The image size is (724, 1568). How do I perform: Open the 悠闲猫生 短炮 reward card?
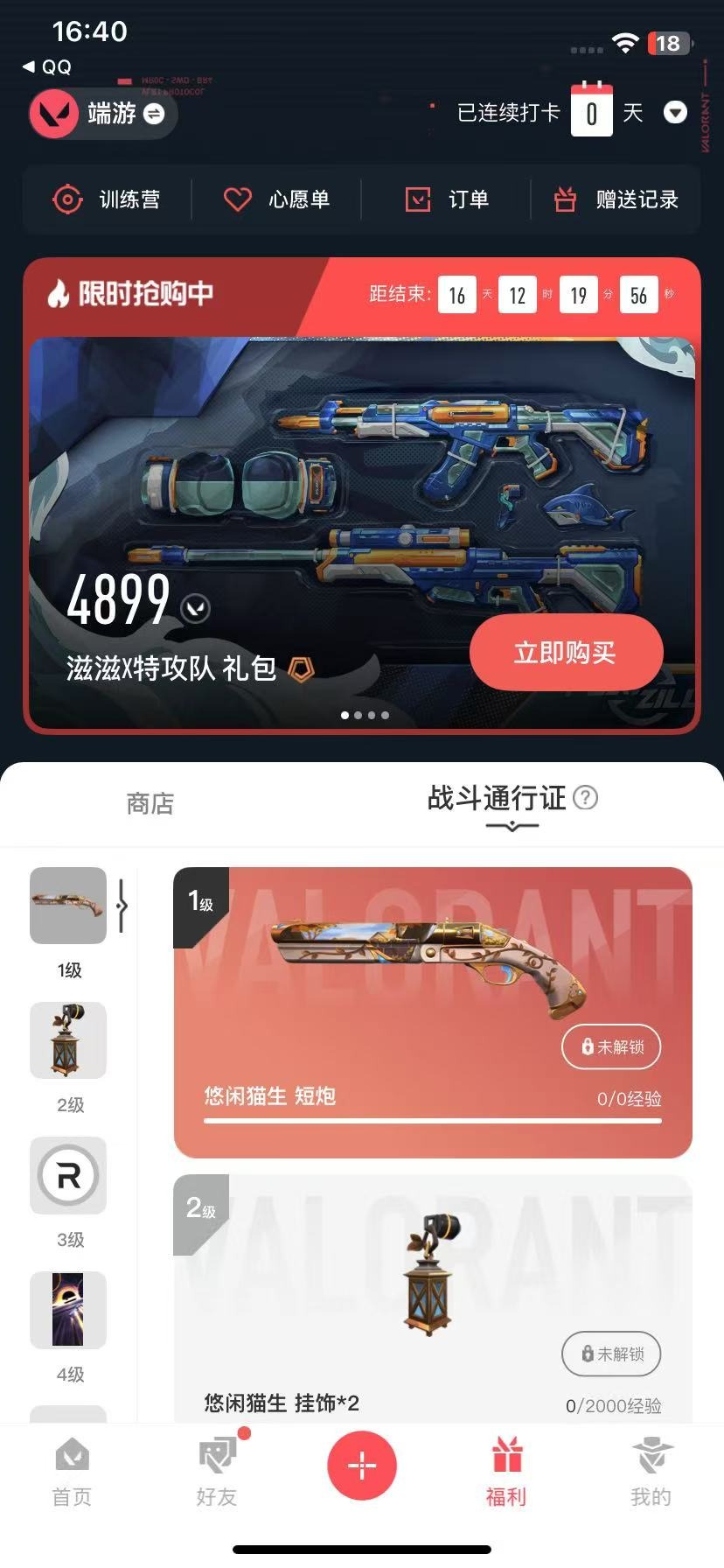coord(433,1012)
